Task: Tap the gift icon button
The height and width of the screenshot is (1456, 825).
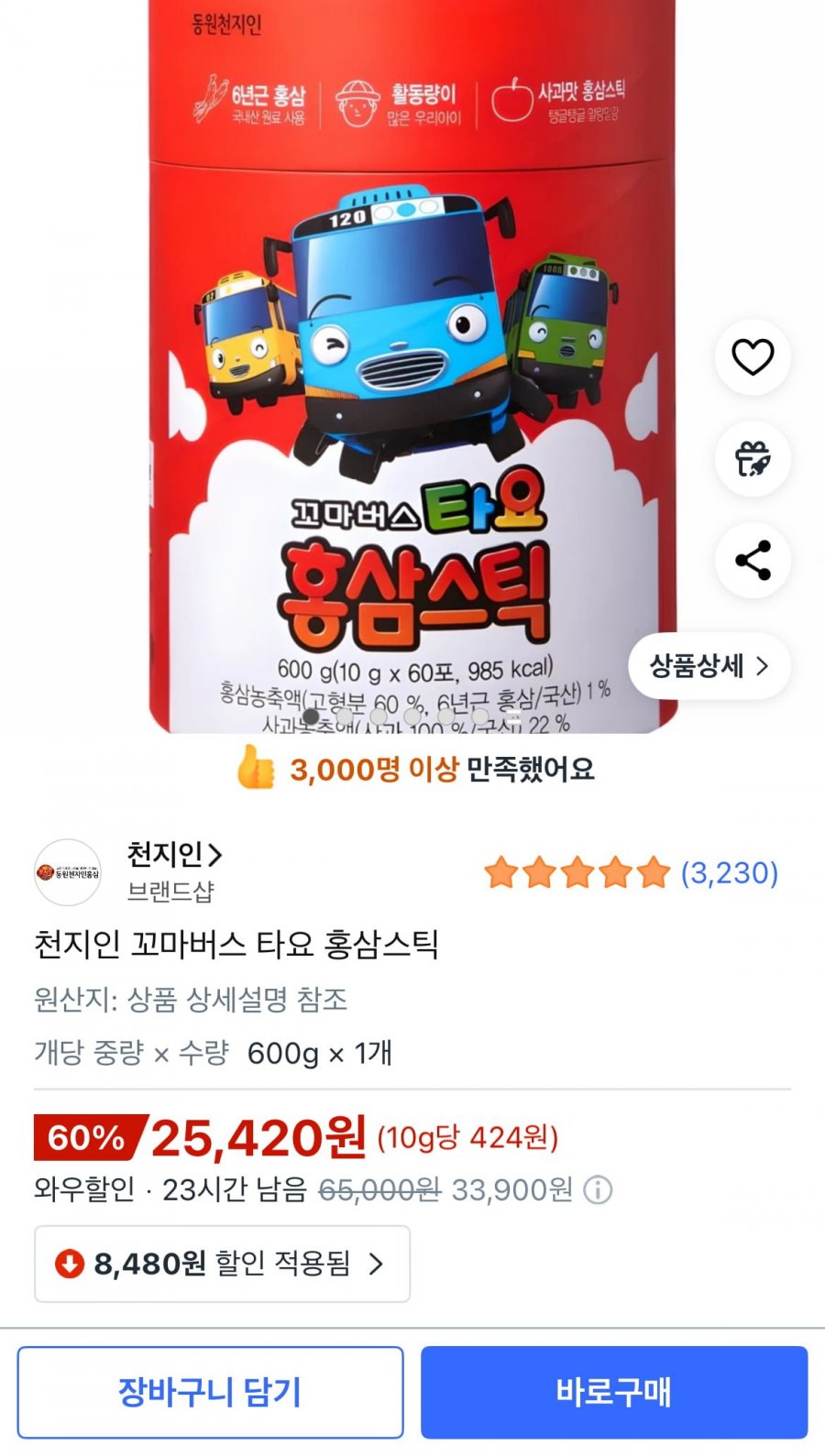Action: pyautogui.click(x=753, y=459)
